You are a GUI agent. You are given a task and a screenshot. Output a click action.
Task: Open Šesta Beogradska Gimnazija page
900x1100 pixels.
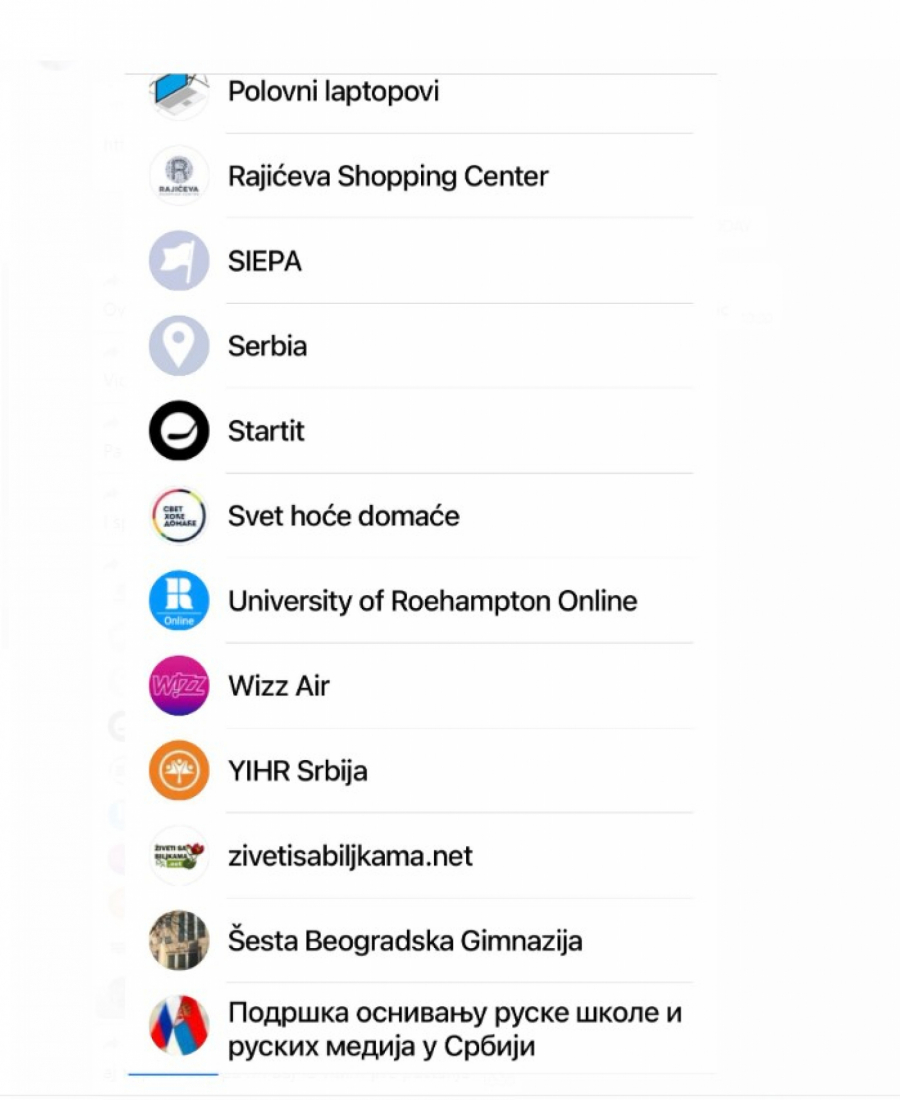pos(405,942)
